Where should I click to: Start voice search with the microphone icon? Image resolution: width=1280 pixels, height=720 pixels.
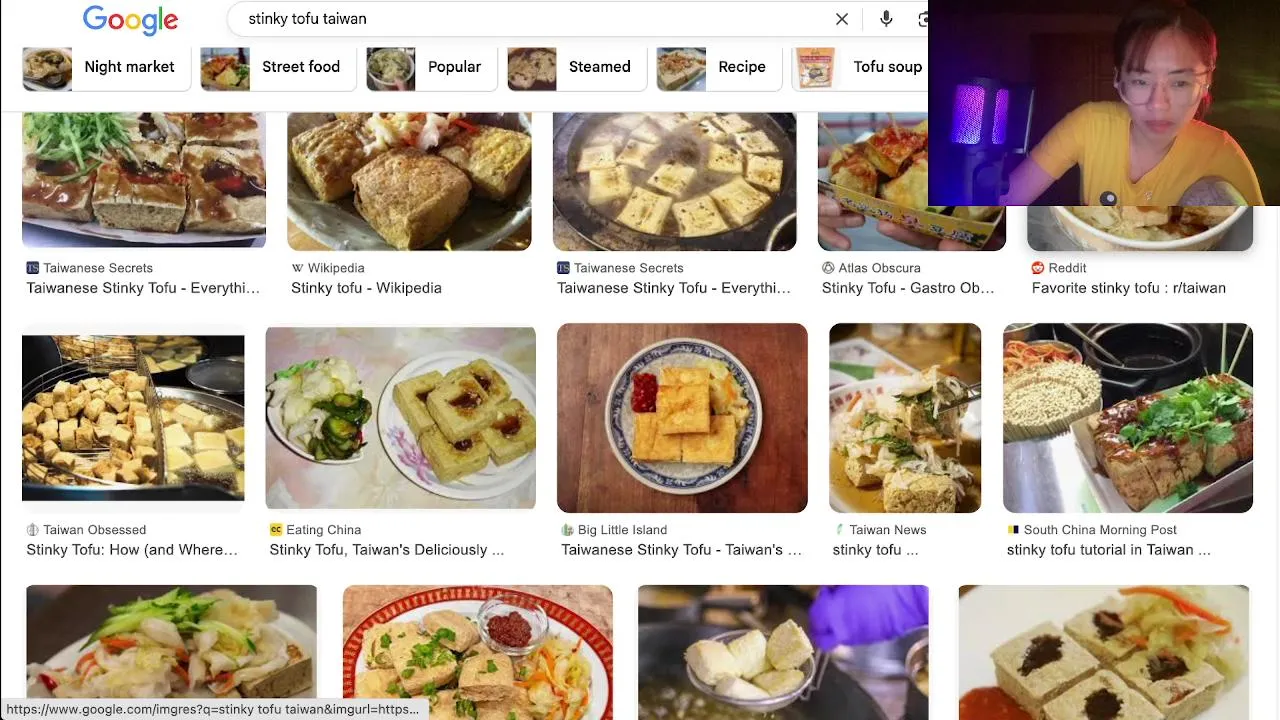(886, 19)
